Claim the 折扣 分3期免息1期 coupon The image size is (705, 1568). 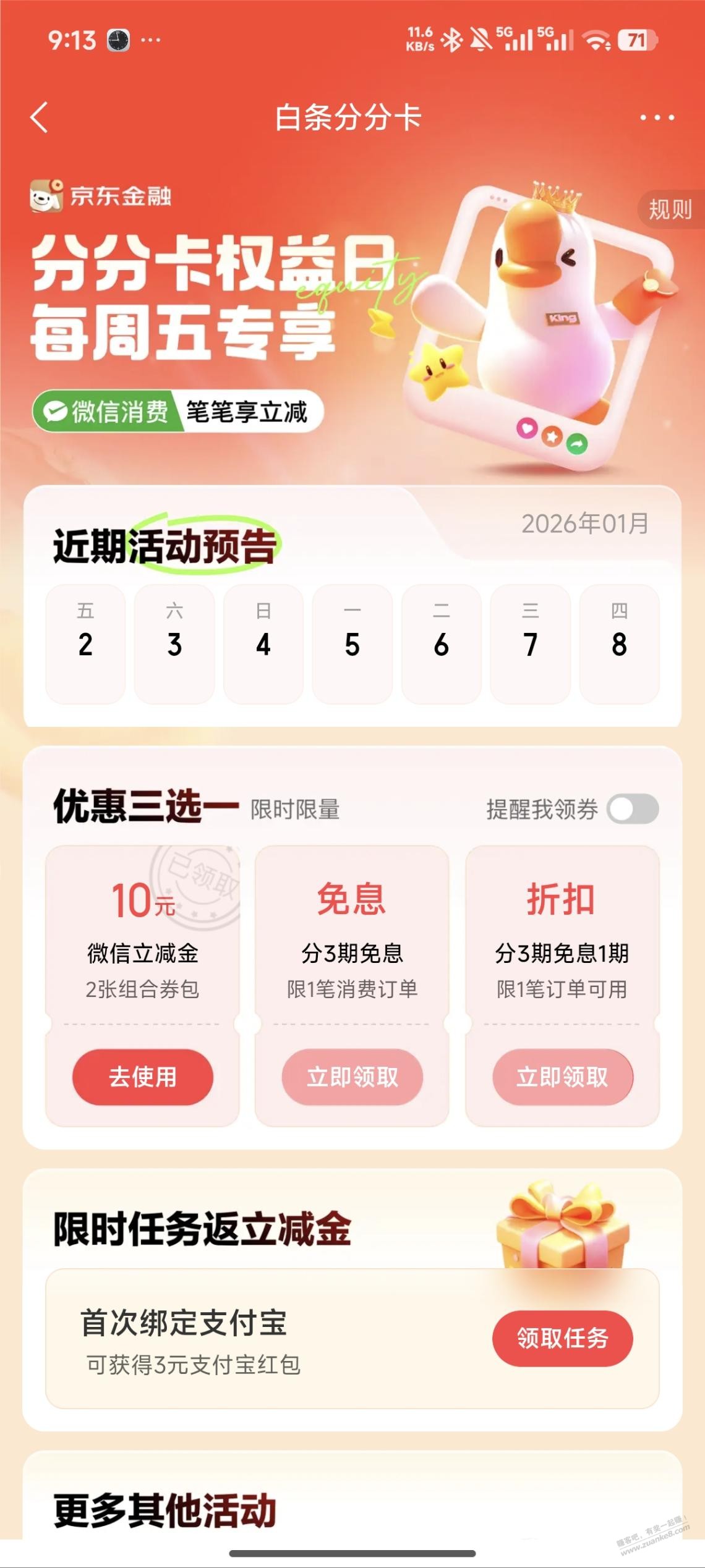pos(562,1077)
